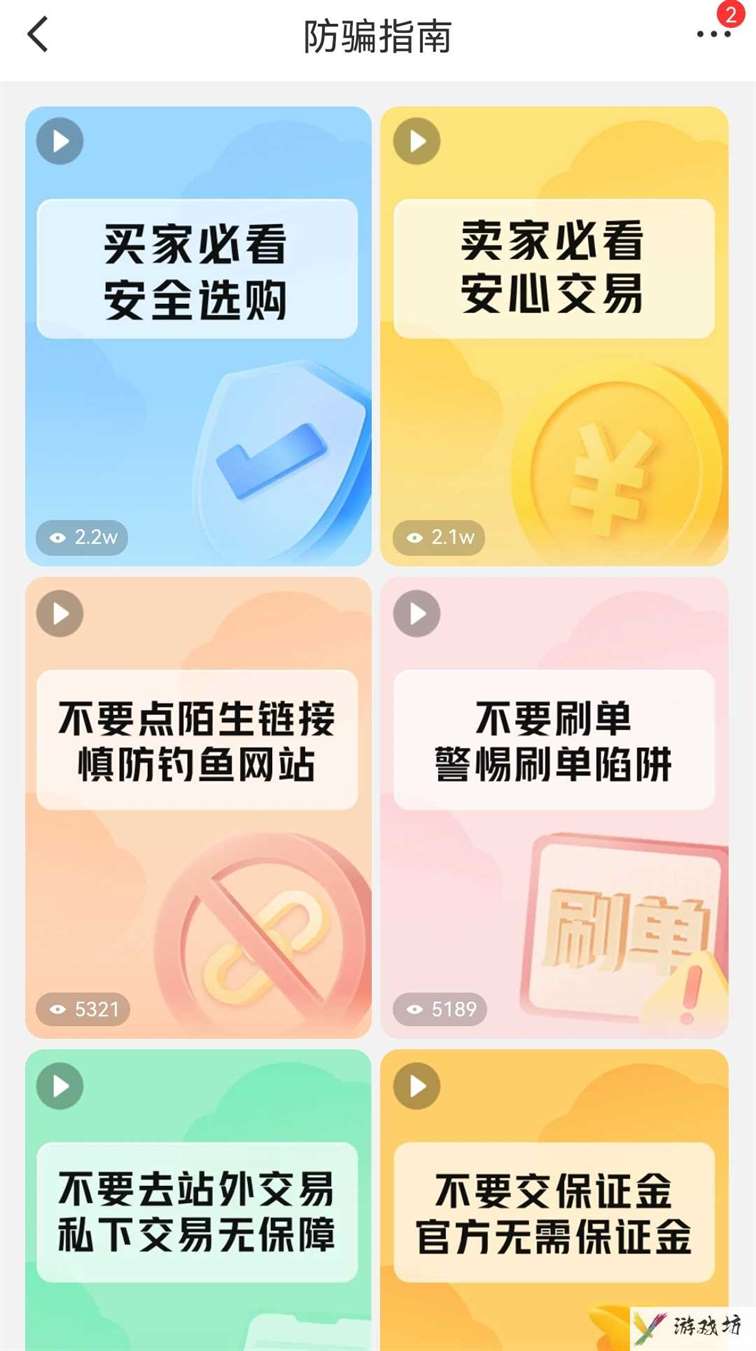
Task: Open the 买家必看 安全选购 video card
Action: [x=198, y=336]
